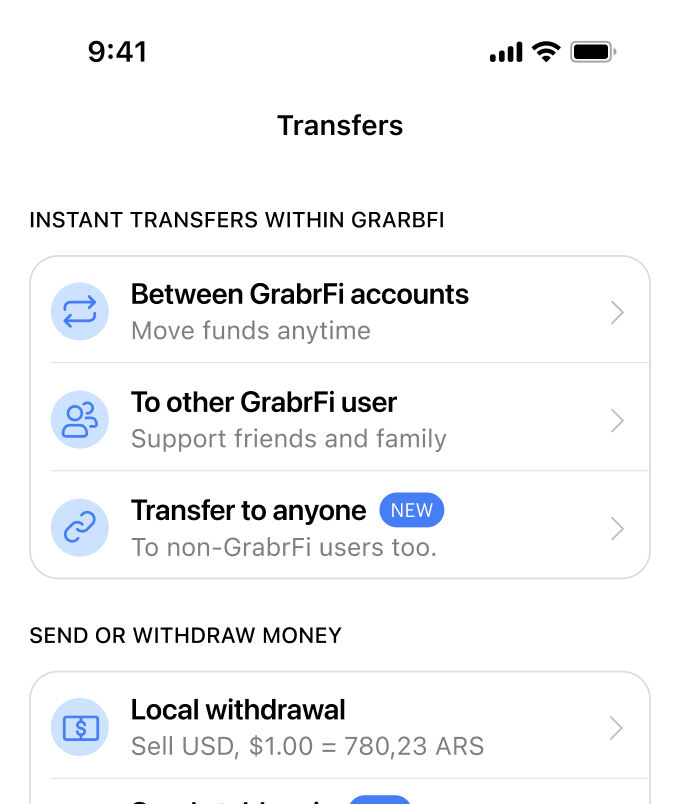
Task: Open Local withdrawal row
Action: pyautogui.click(x=340, y=727)
